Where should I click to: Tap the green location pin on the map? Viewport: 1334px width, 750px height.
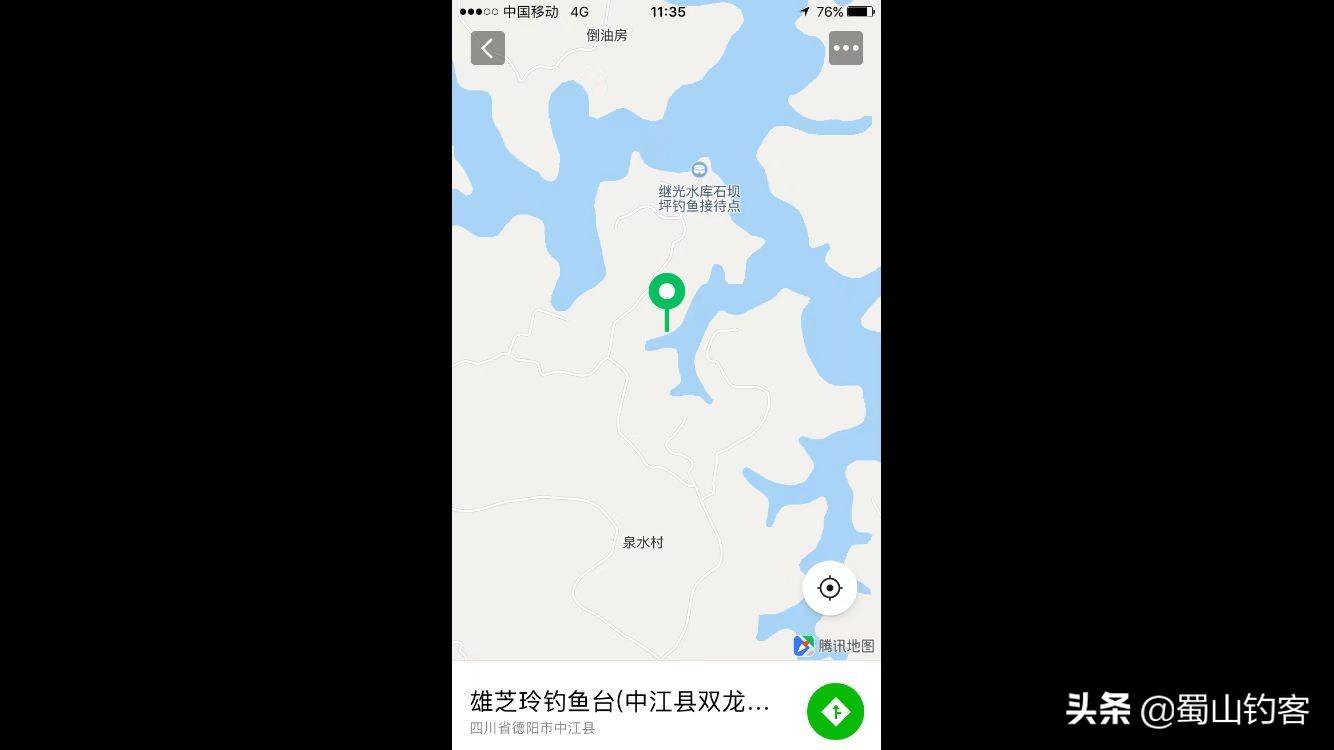click(667, 293)
